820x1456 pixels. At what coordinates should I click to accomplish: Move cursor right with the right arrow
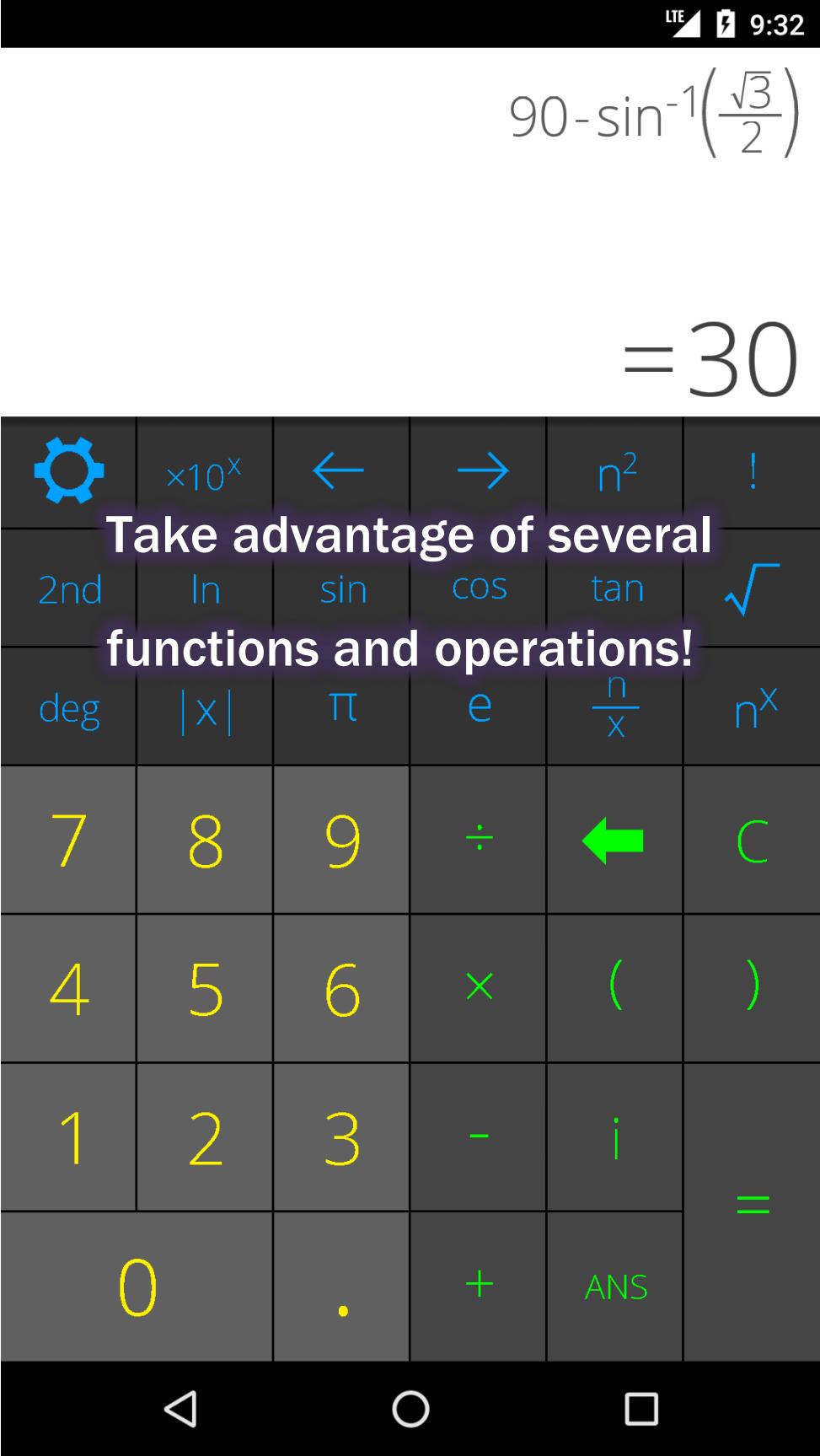pyautogui.click(x=481, y=470)
